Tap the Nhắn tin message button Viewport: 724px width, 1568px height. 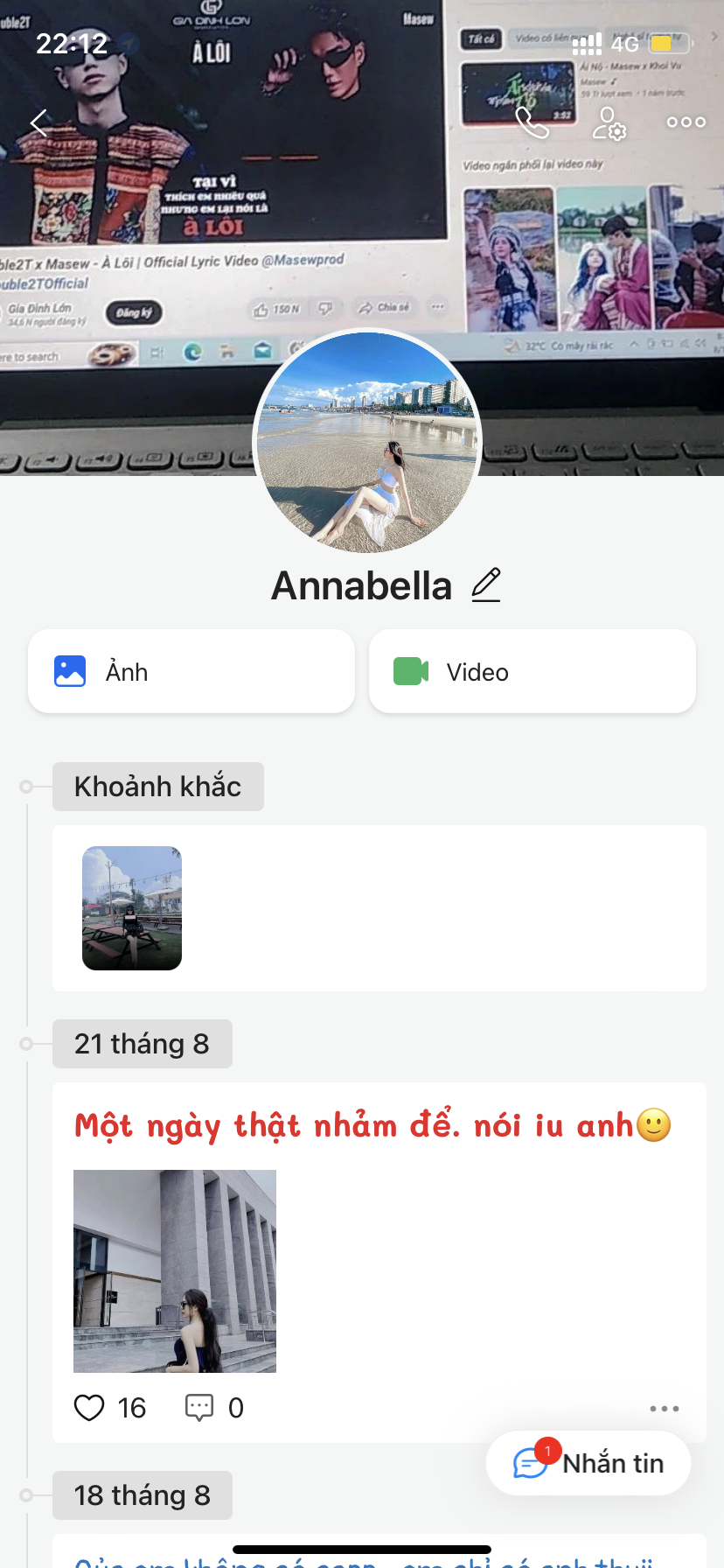588,1463
